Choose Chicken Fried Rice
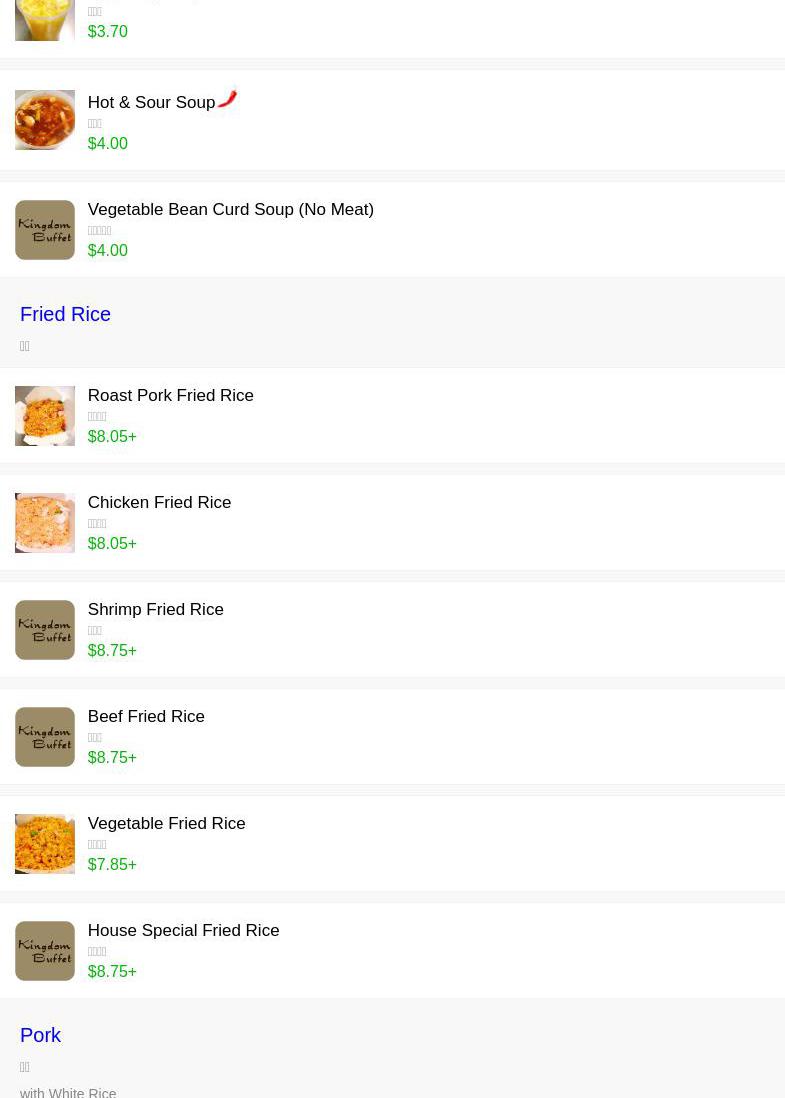This screenshot has height=1098, width=785. (159, 503)
